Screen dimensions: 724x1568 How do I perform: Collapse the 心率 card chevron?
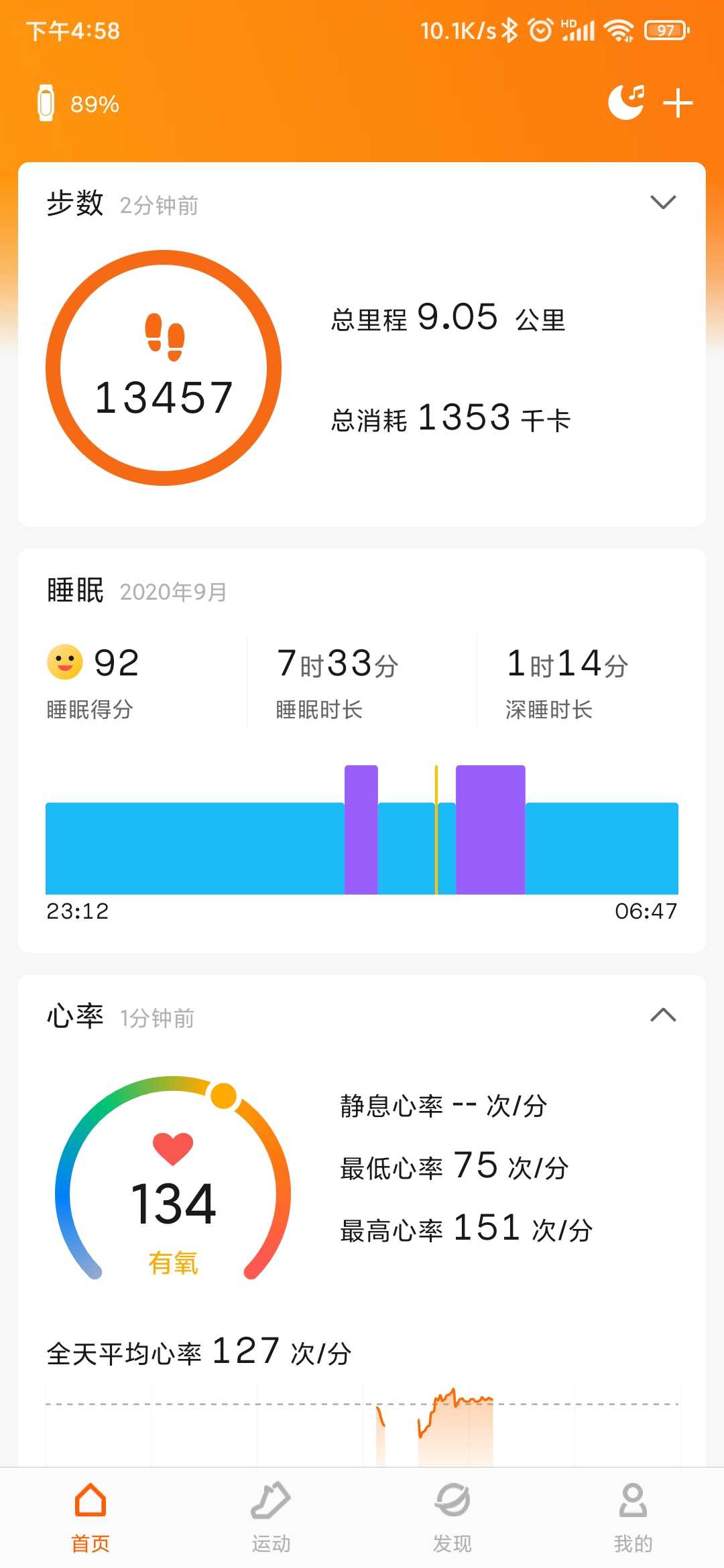663,1015
